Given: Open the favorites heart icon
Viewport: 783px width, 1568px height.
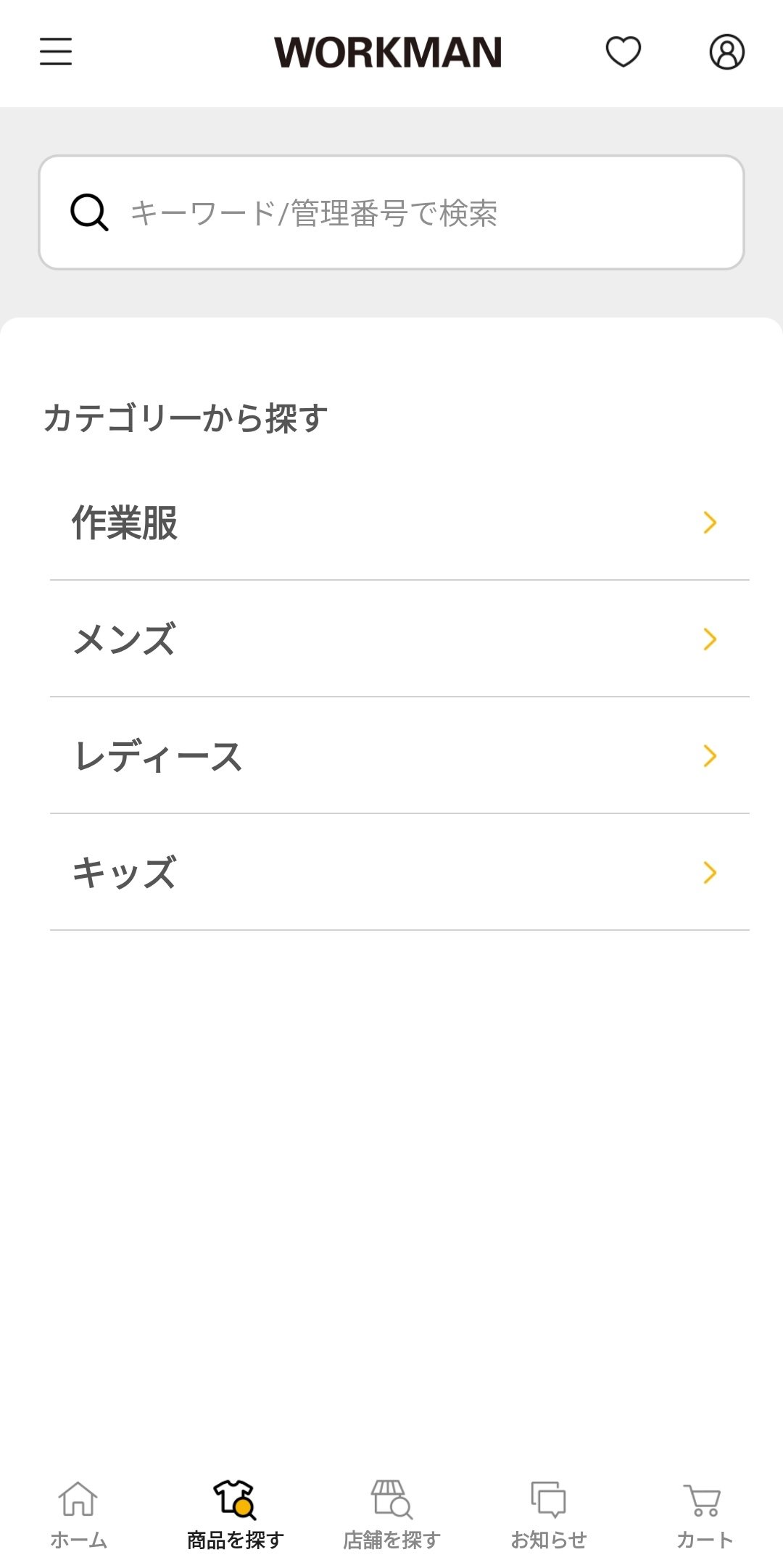Looking at the screenshot, I should [x=623, y=51].
